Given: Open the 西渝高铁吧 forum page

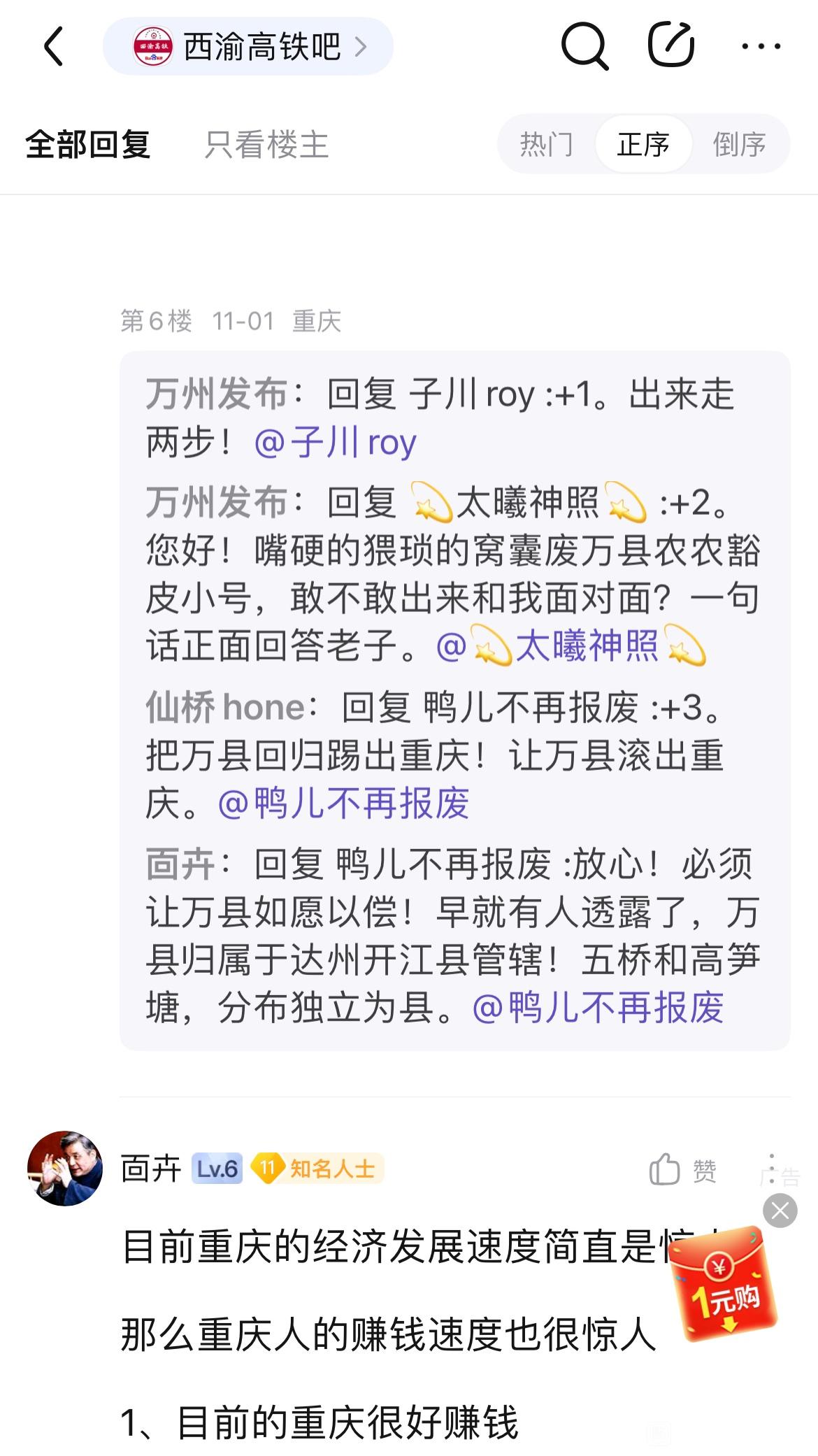Looking at the screenshot, I should click(x=248, y=47).
